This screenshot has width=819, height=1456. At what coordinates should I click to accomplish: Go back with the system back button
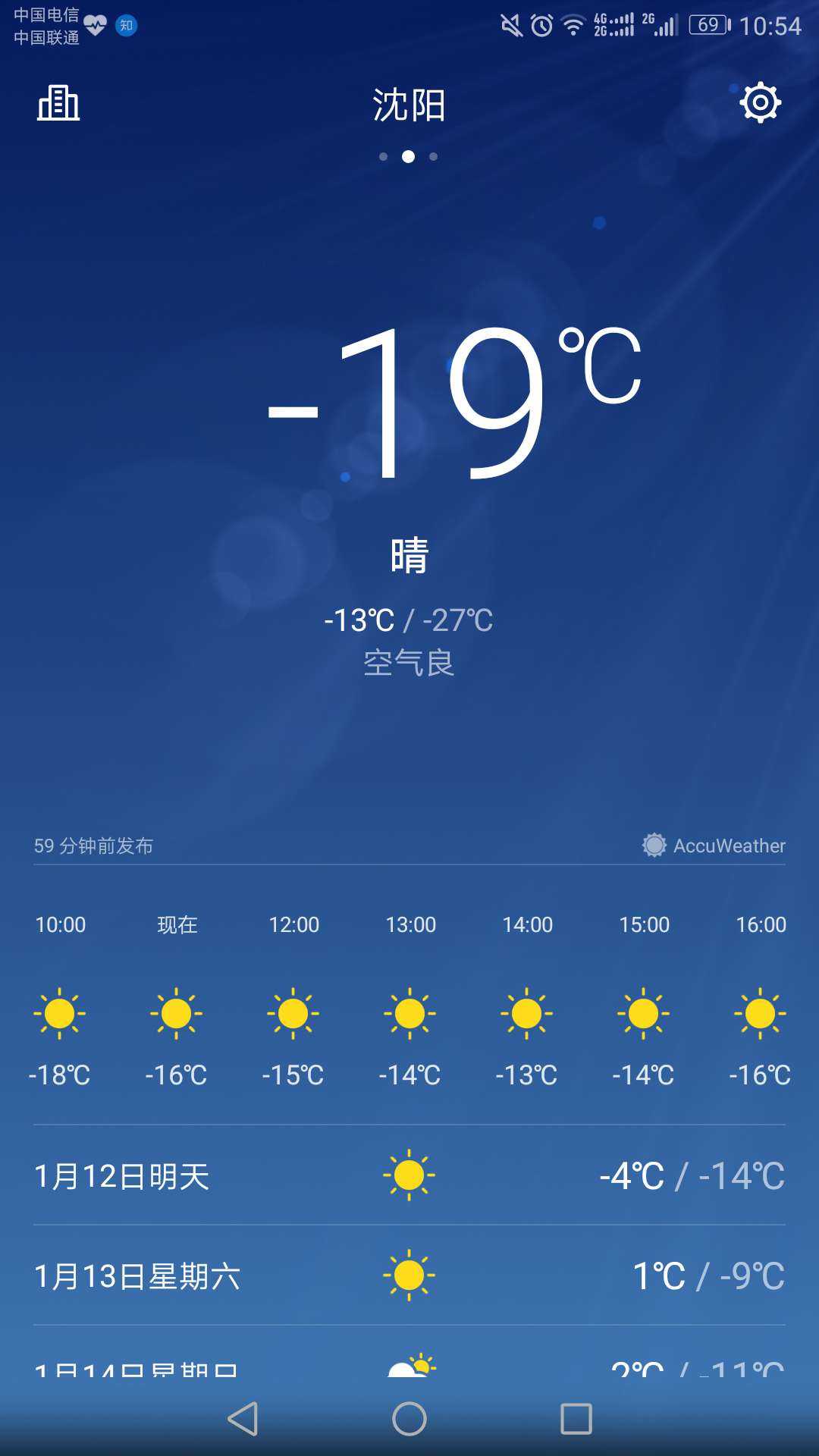243,1418
